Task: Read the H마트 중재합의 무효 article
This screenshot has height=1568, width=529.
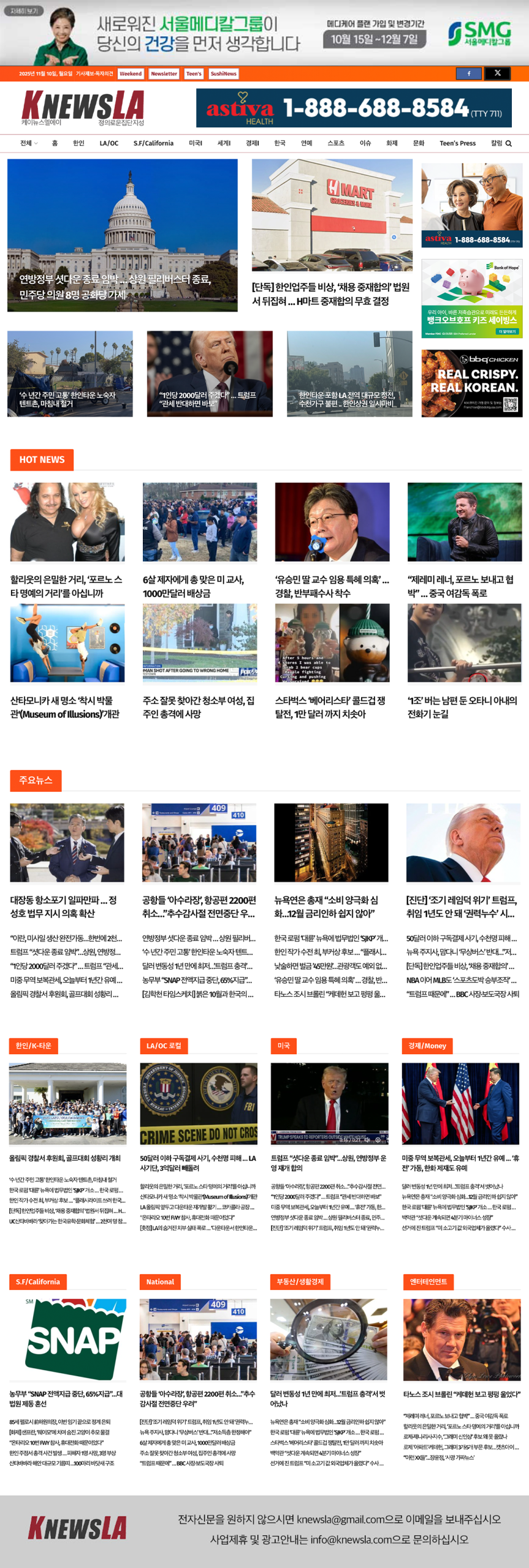Action: 330,294
